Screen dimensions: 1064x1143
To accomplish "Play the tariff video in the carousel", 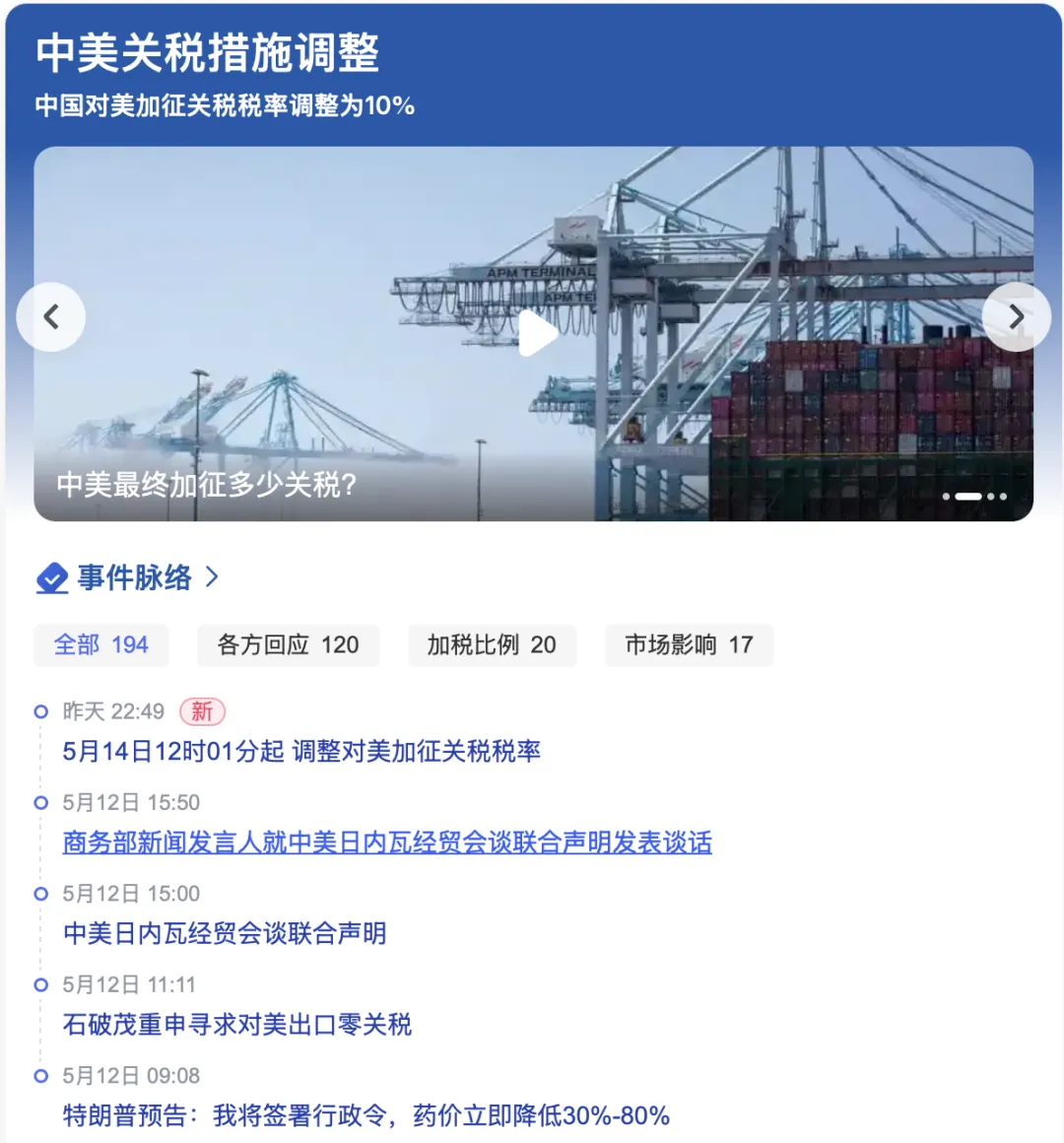I will (x=537, y=333).
